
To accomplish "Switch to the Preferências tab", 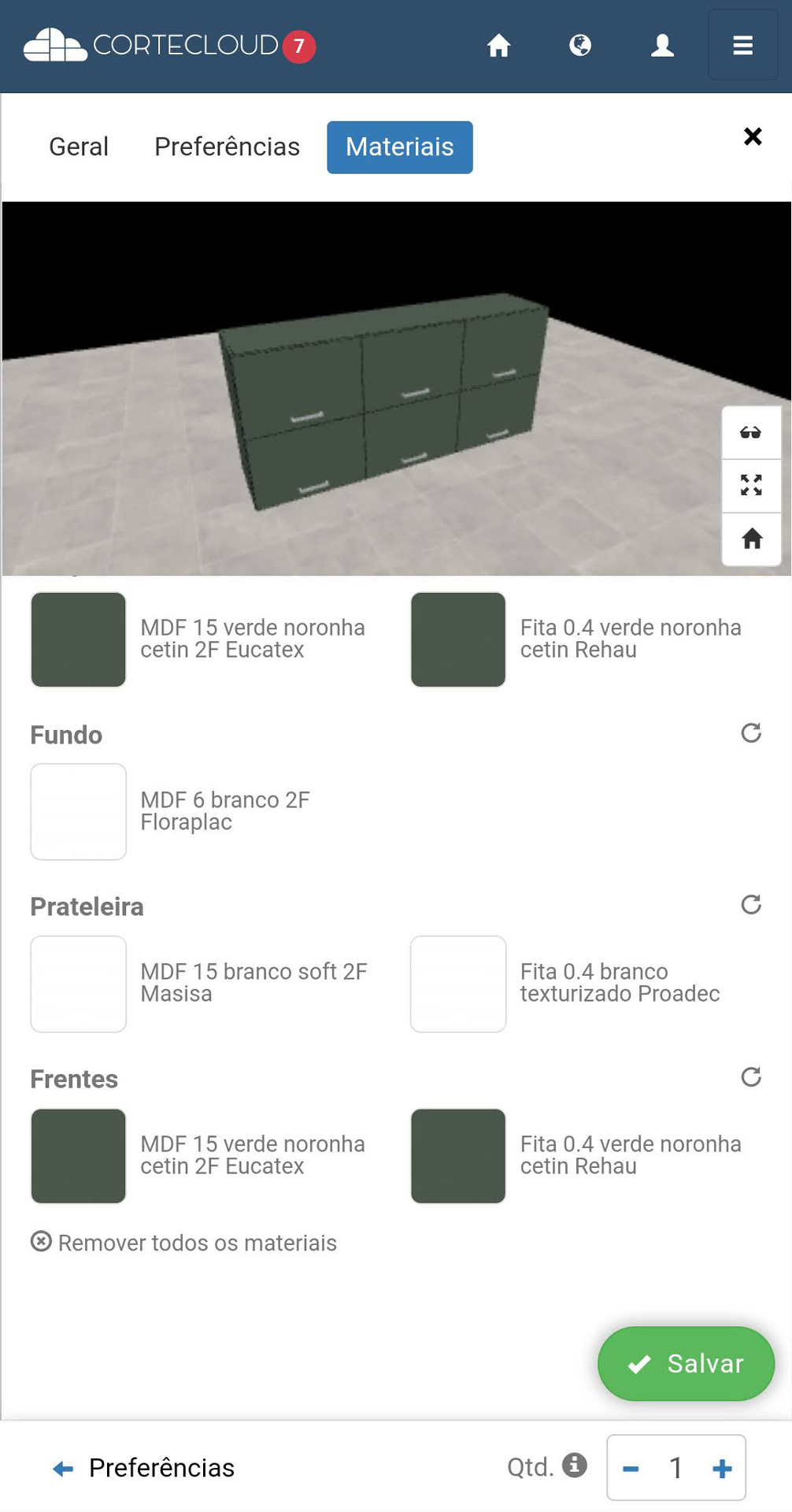I will pyautogui.click(x=227, y=147).
